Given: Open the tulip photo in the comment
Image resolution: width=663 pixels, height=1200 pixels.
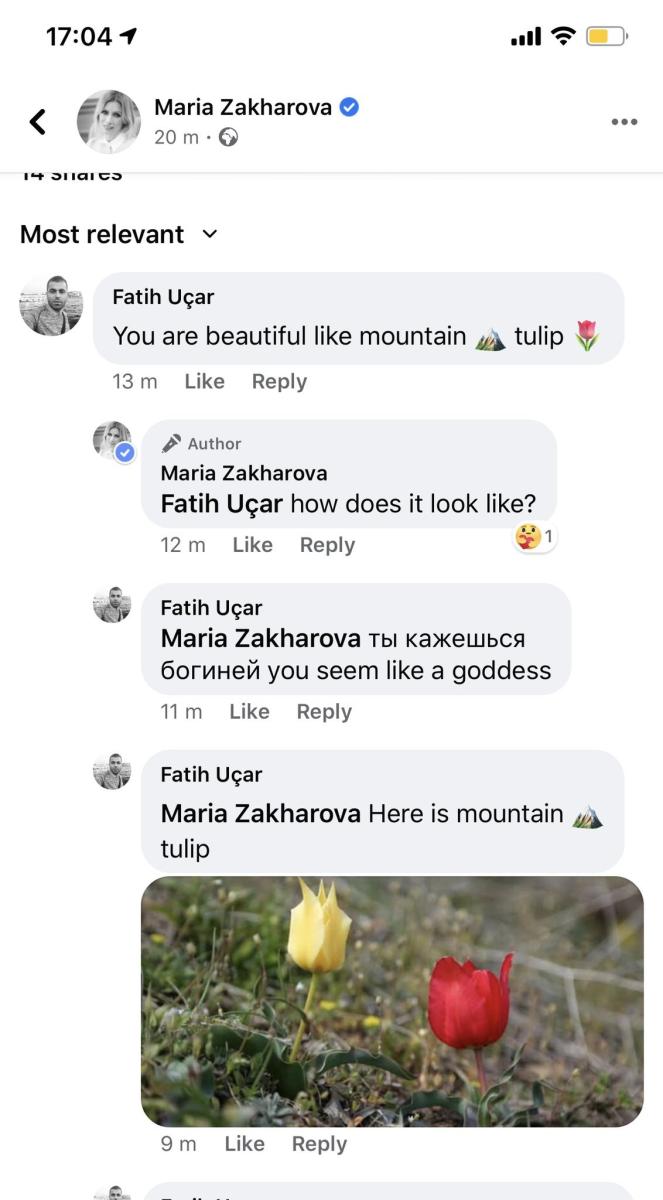Looking at the screenshot, I should coord(392,1002).
